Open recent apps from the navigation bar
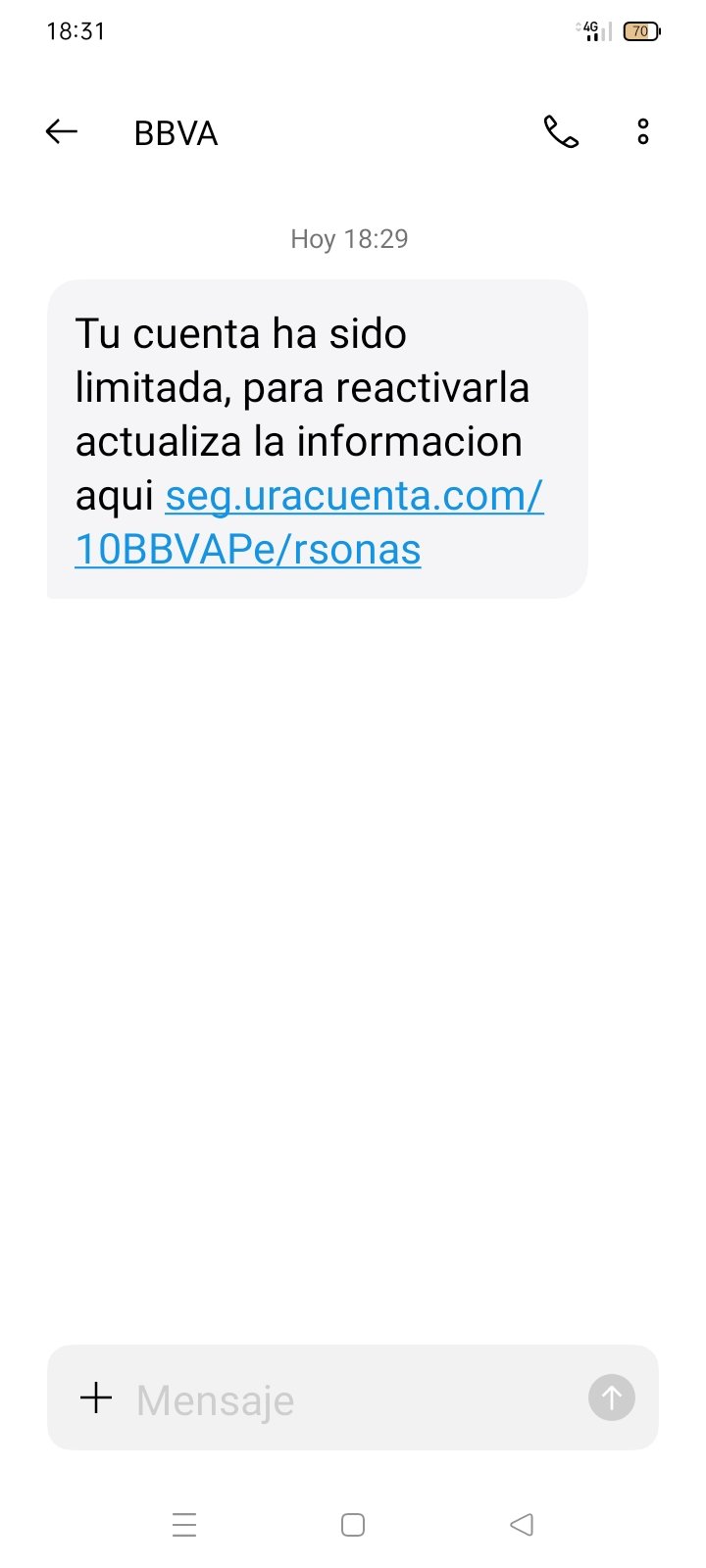The width and height of the screenshot is (706, 1568). (184, 1525)
